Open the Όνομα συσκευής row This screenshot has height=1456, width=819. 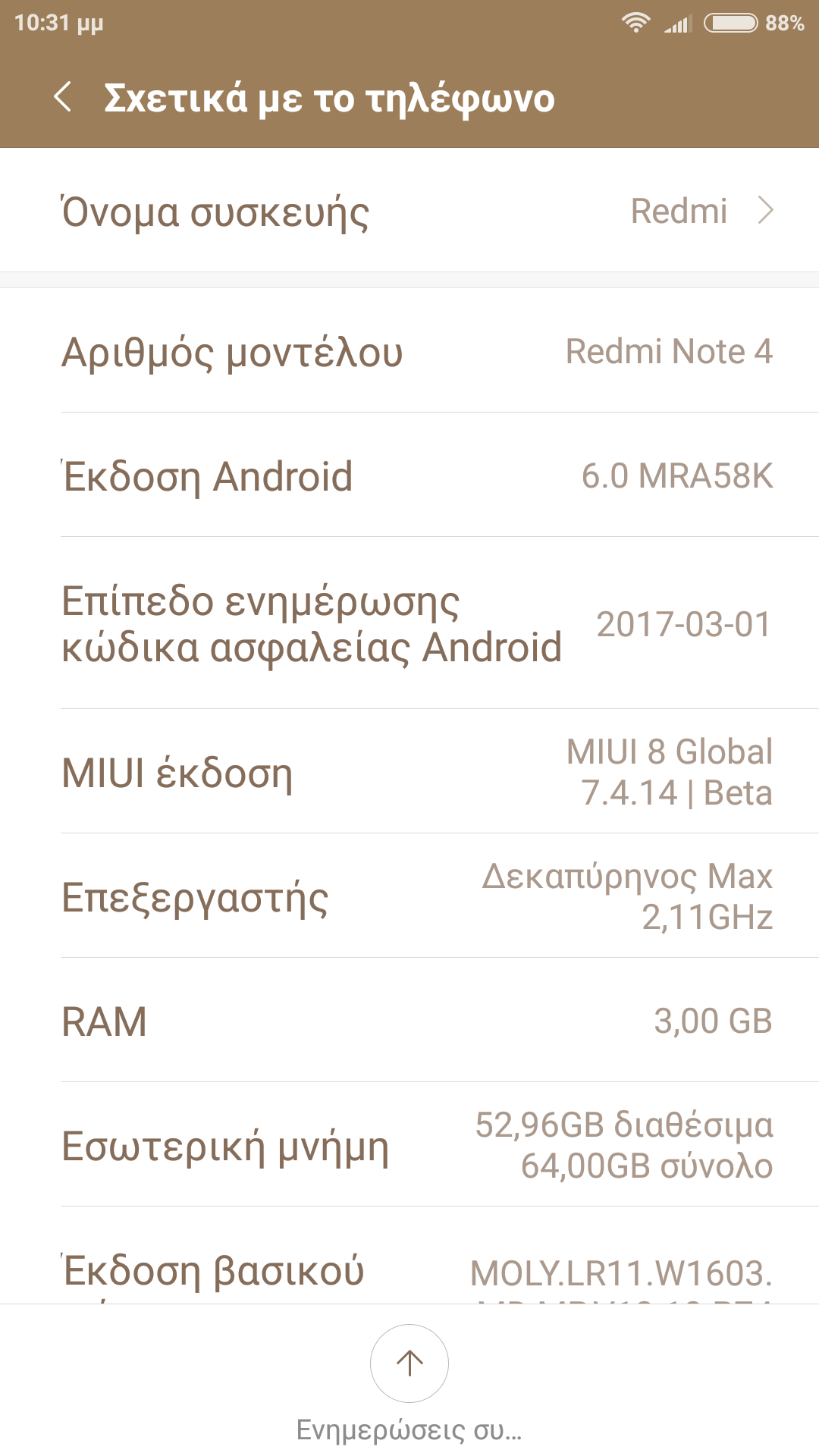409,211
